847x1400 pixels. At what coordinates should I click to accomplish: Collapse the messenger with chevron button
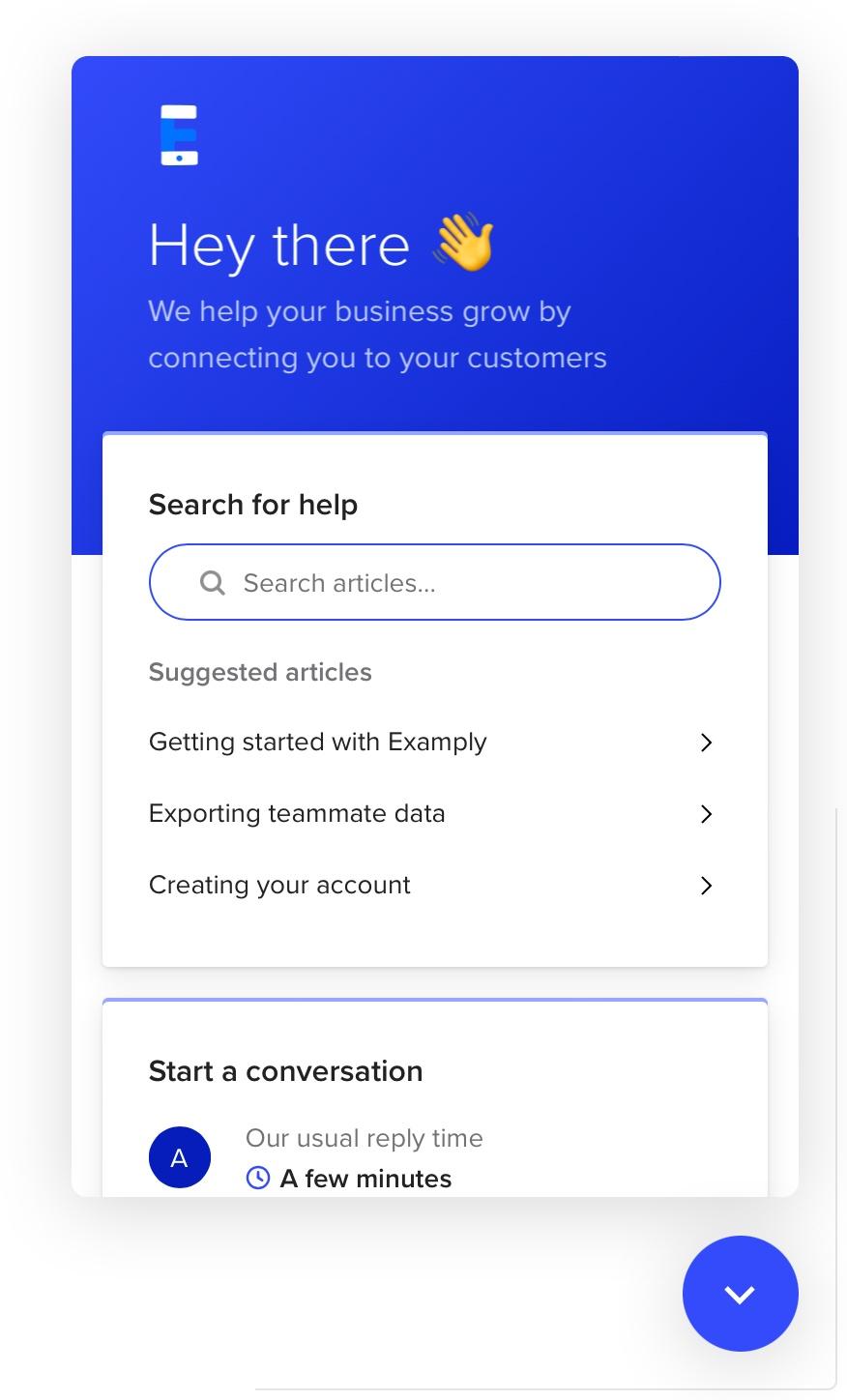coord(740,1294)
